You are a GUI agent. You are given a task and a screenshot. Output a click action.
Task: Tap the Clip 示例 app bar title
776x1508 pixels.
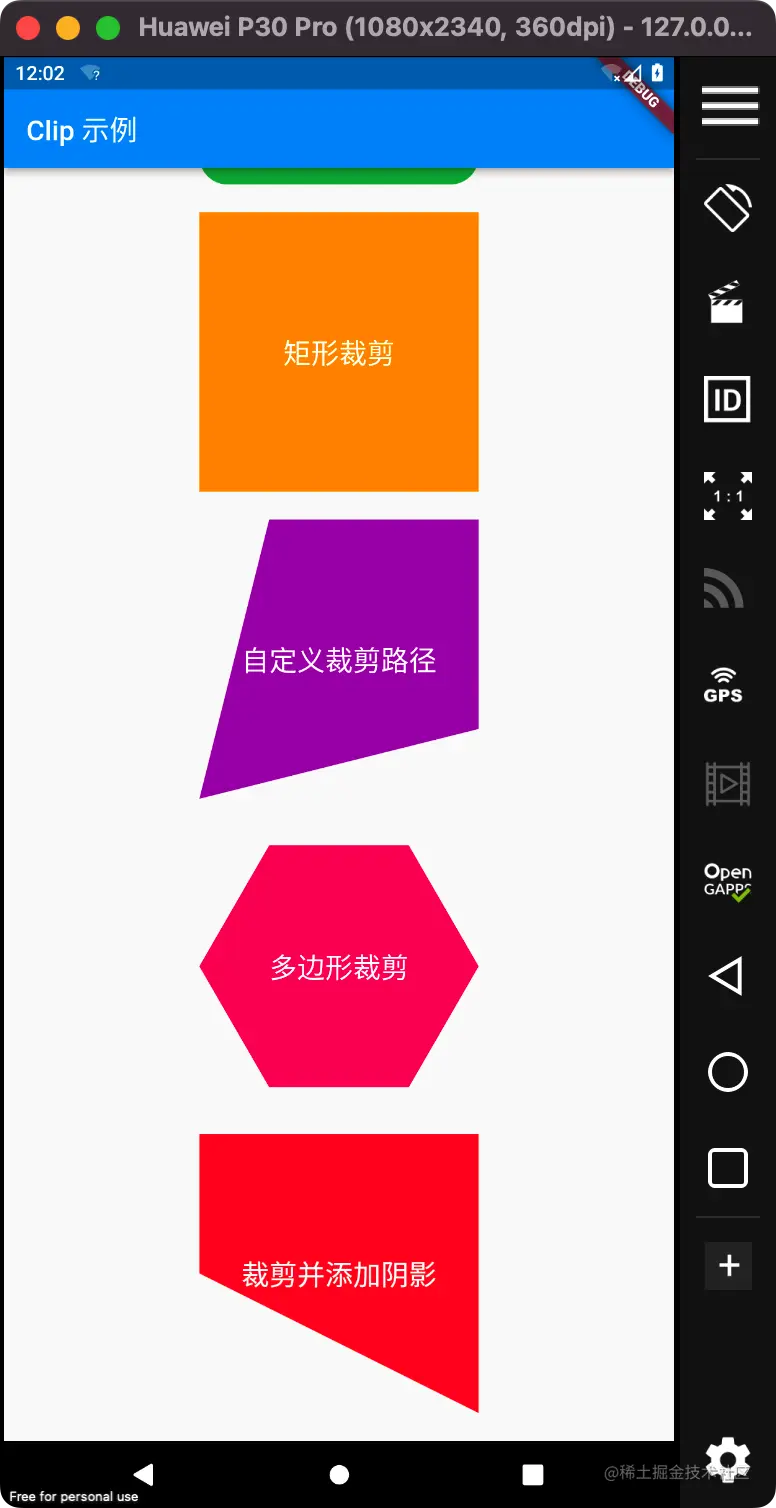[80, 131]
